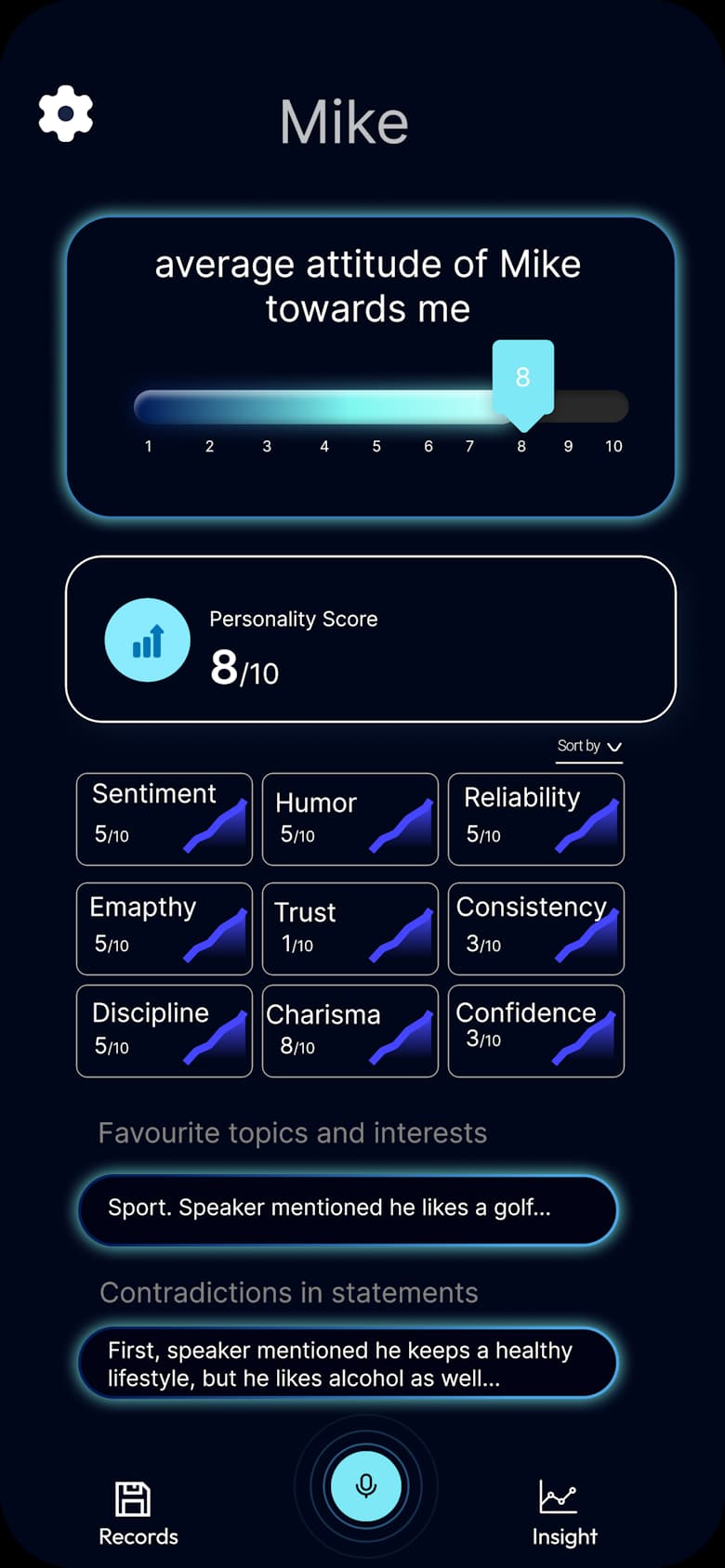This screenshot has height=1568, width=725.
Task: Open the Charisma score tile
Action: point(349,1030)
